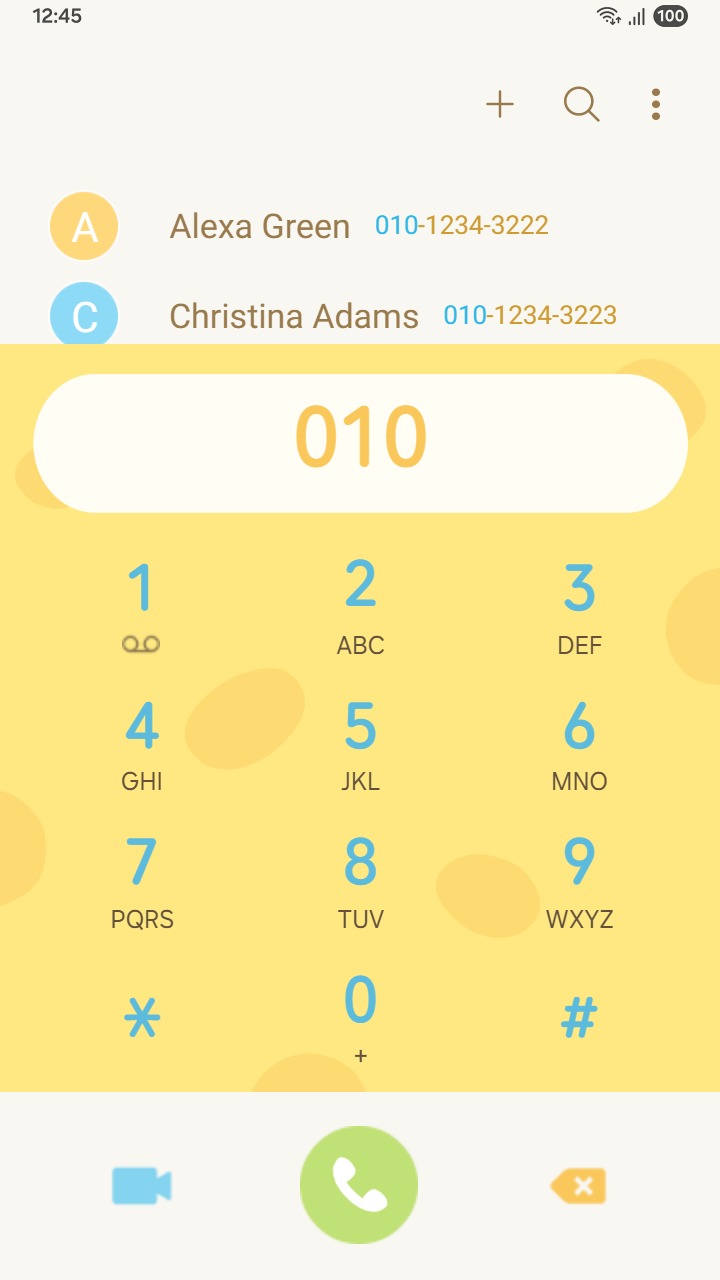Dial Alexa Green's number 010-1234-3222
Viewport: 720px width, 1280px height.
pos(460,225)
